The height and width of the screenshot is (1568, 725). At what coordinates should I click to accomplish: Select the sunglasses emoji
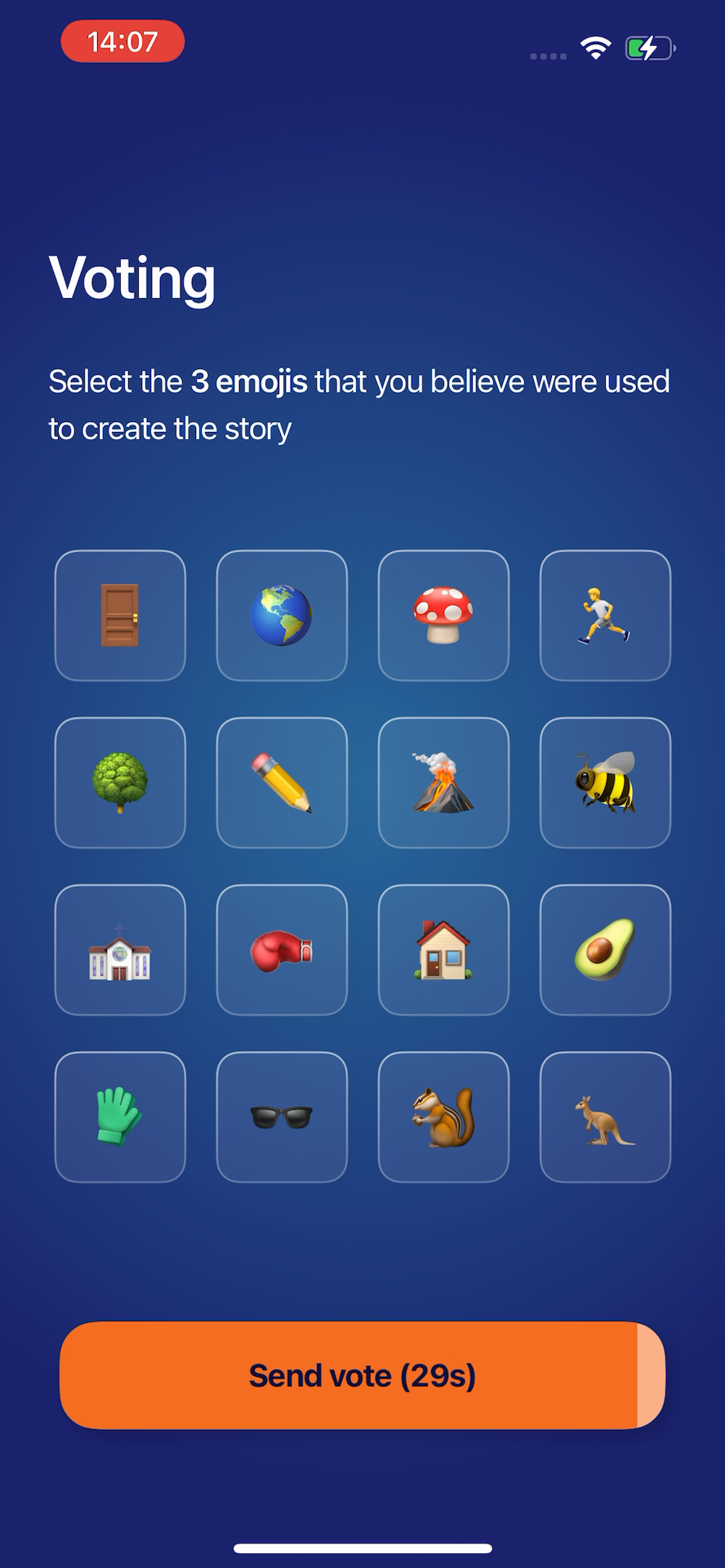282,1117
